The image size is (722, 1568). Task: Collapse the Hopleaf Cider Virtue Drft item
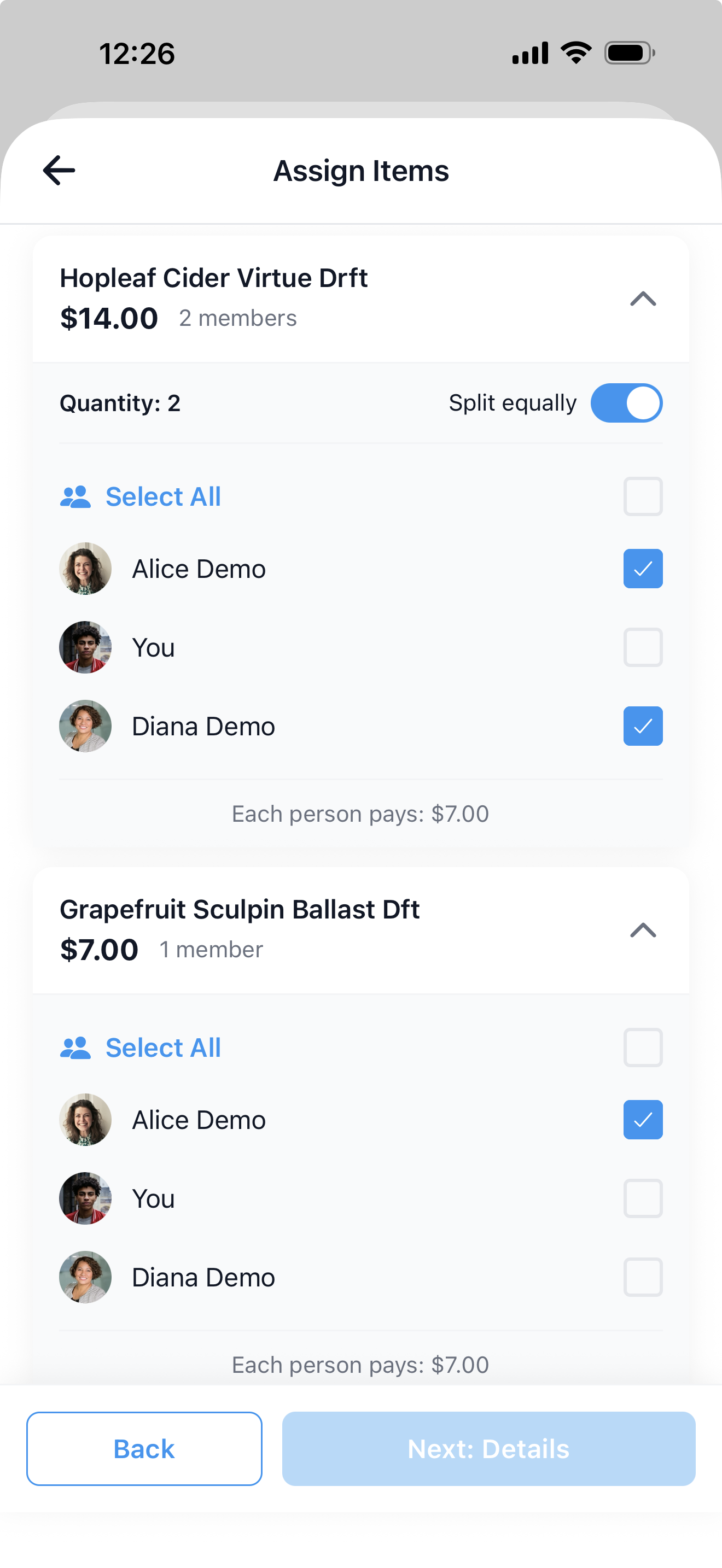(x=643, y=299)
